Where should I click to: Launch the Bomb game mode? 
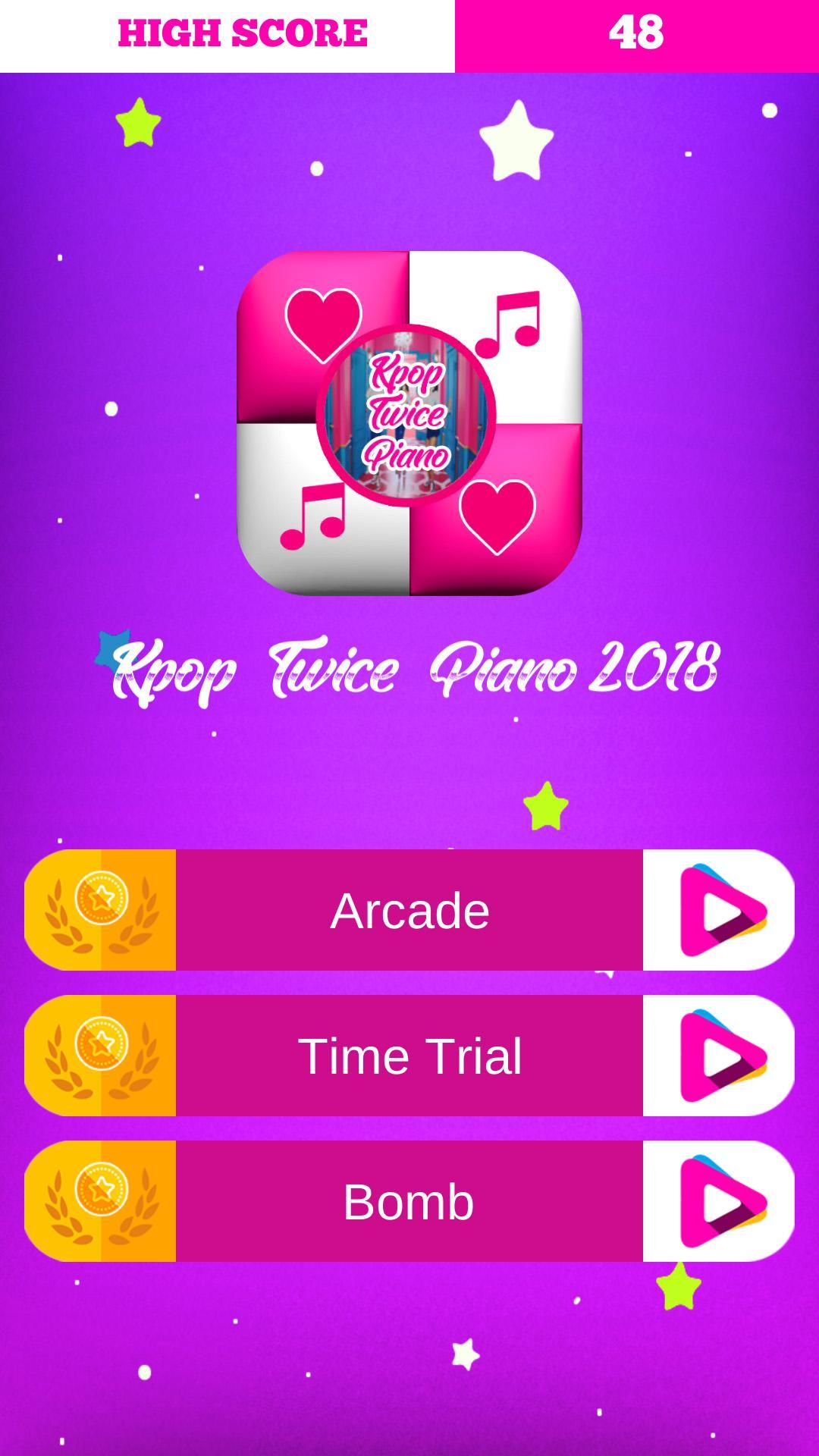[409, 1201]
